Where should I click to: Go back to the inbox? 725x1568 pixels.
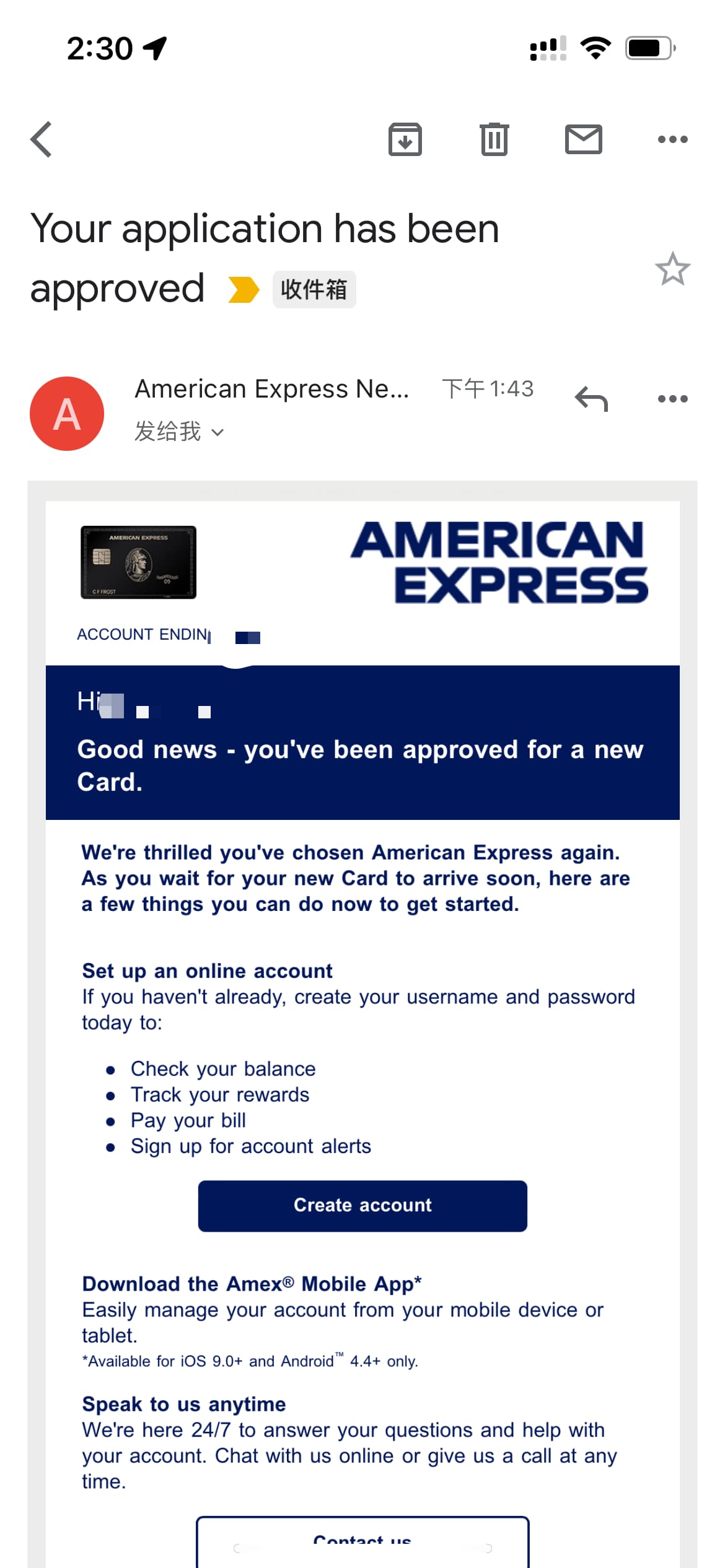point(42,139)
